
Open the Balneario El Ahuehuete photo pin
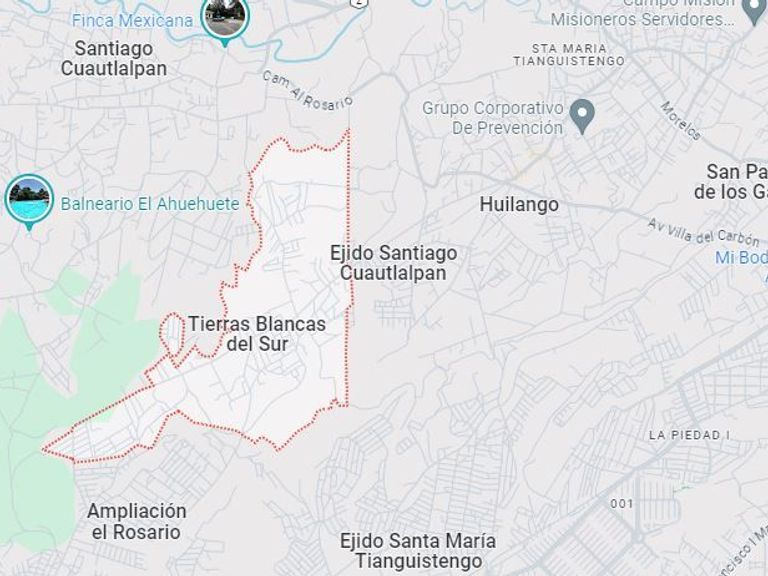click(28, 199)
